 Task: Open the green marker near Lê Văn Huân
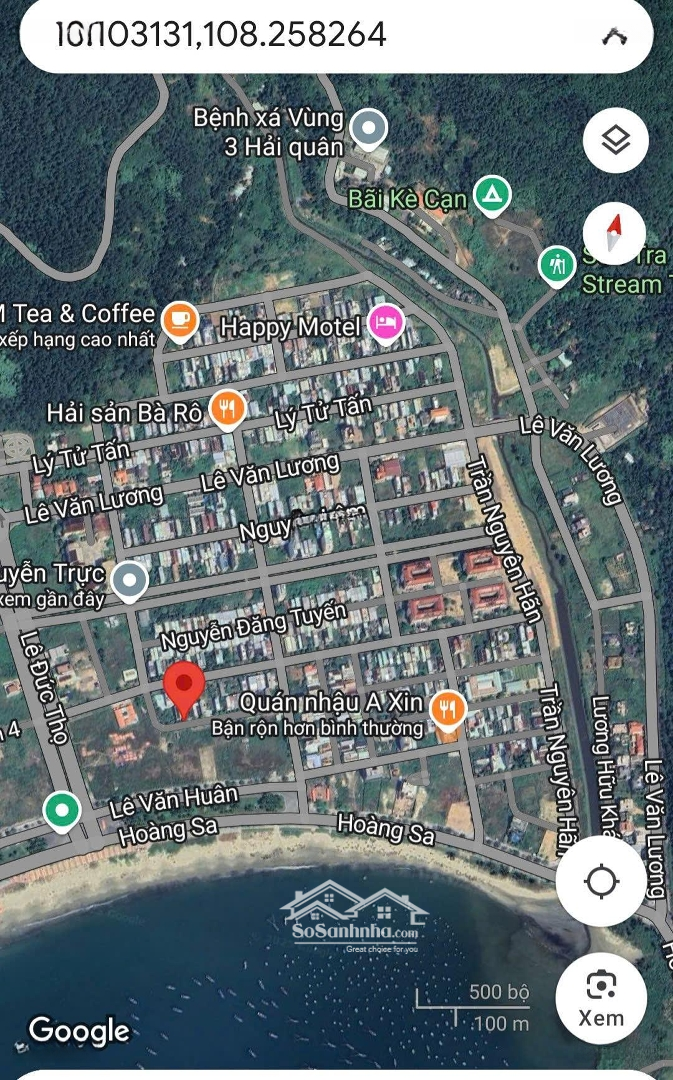[62, 809]
